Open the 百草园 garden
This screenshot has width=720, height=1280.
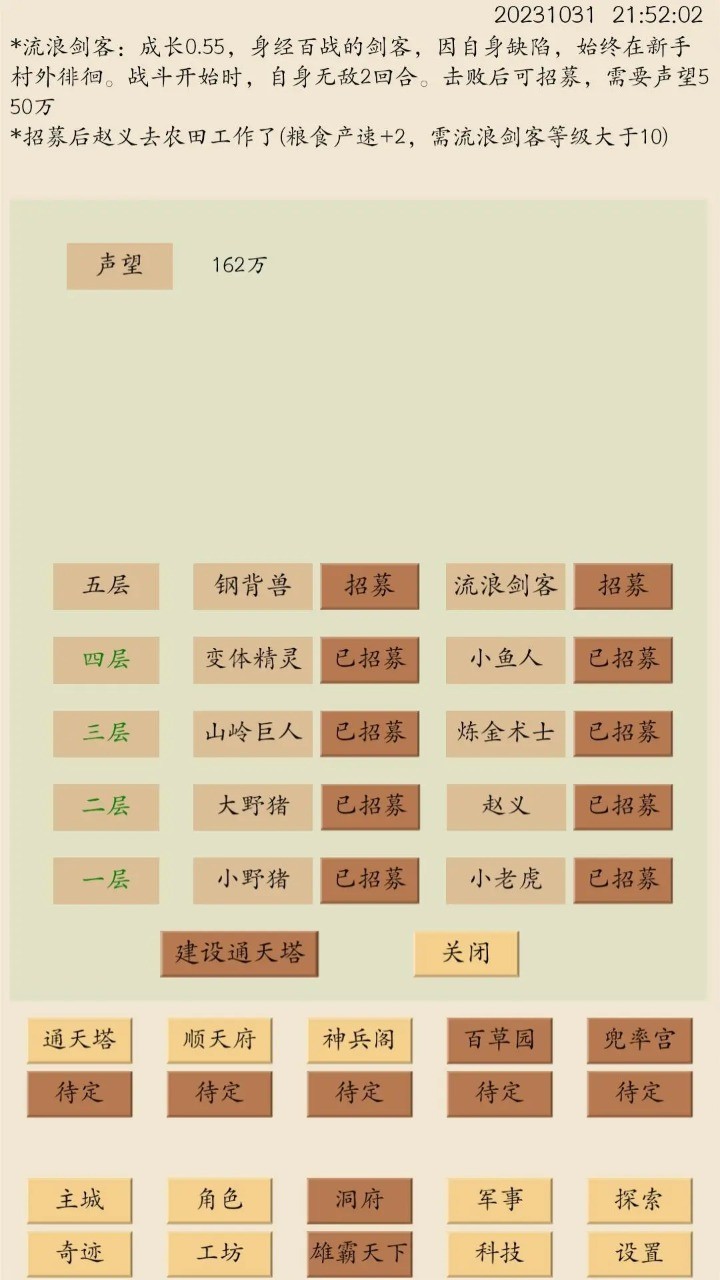pos(499,1040)
